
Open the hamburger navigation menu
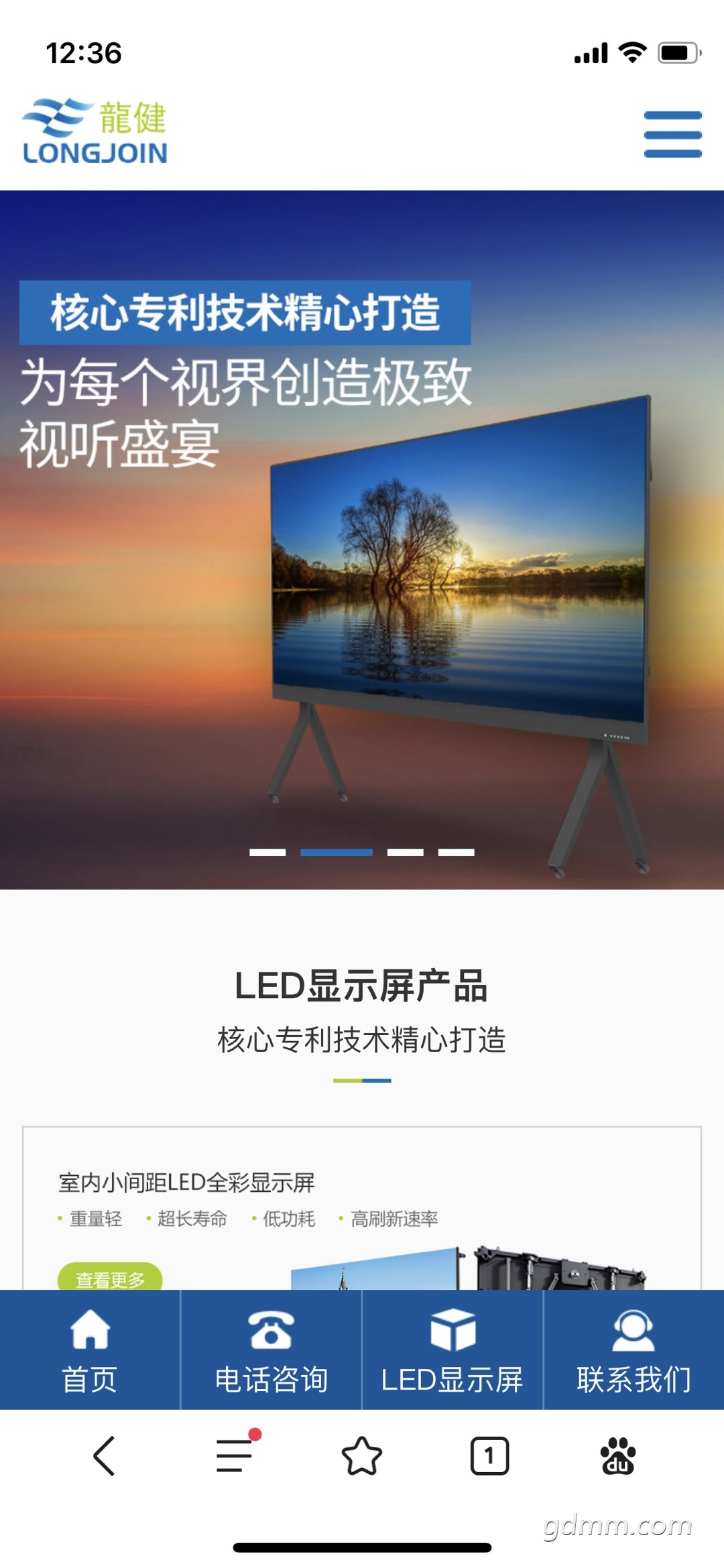coord(672,134)
